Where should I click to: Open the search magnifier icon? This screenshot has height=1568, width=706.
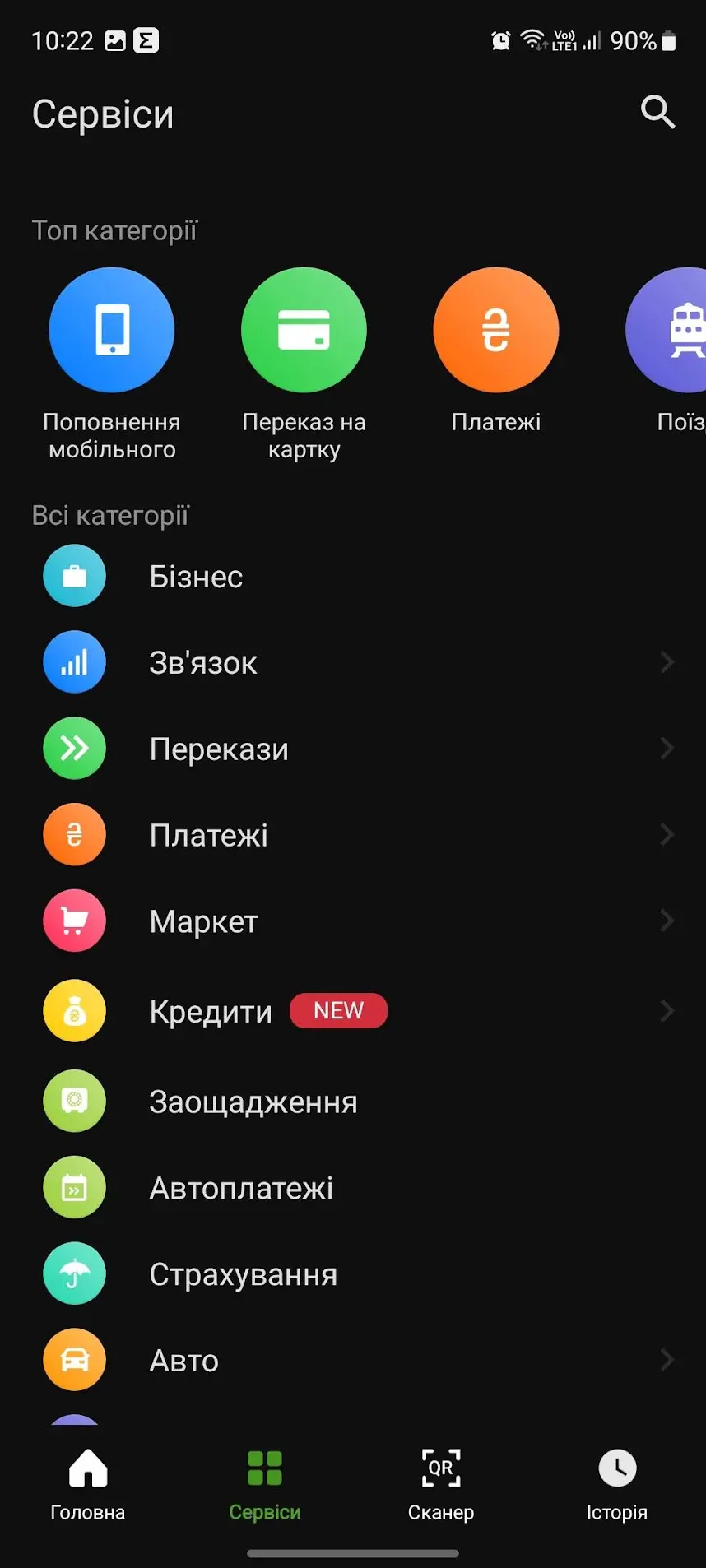[658, 112]
